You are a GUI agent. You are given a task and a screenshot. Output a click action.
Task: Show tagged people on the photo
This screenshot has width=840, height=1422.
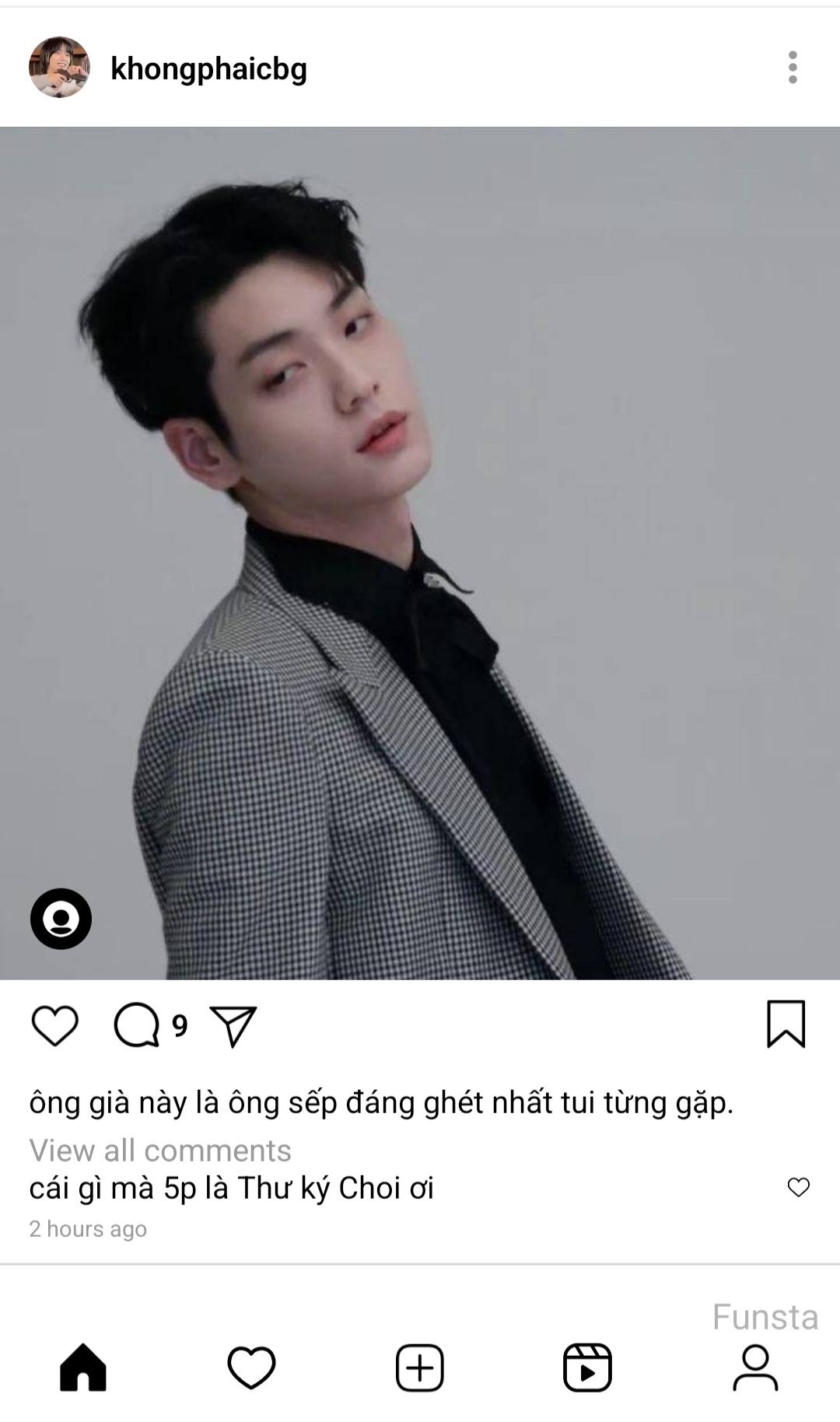click(61, 919)
